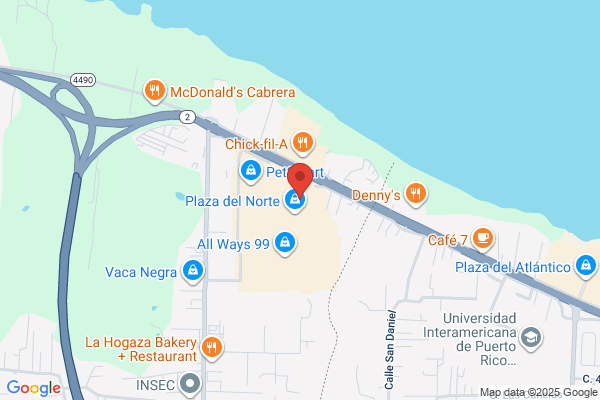600x400 pixels.
Task: Open the Vaca Negra shop marker
Action: coord(193,271)
